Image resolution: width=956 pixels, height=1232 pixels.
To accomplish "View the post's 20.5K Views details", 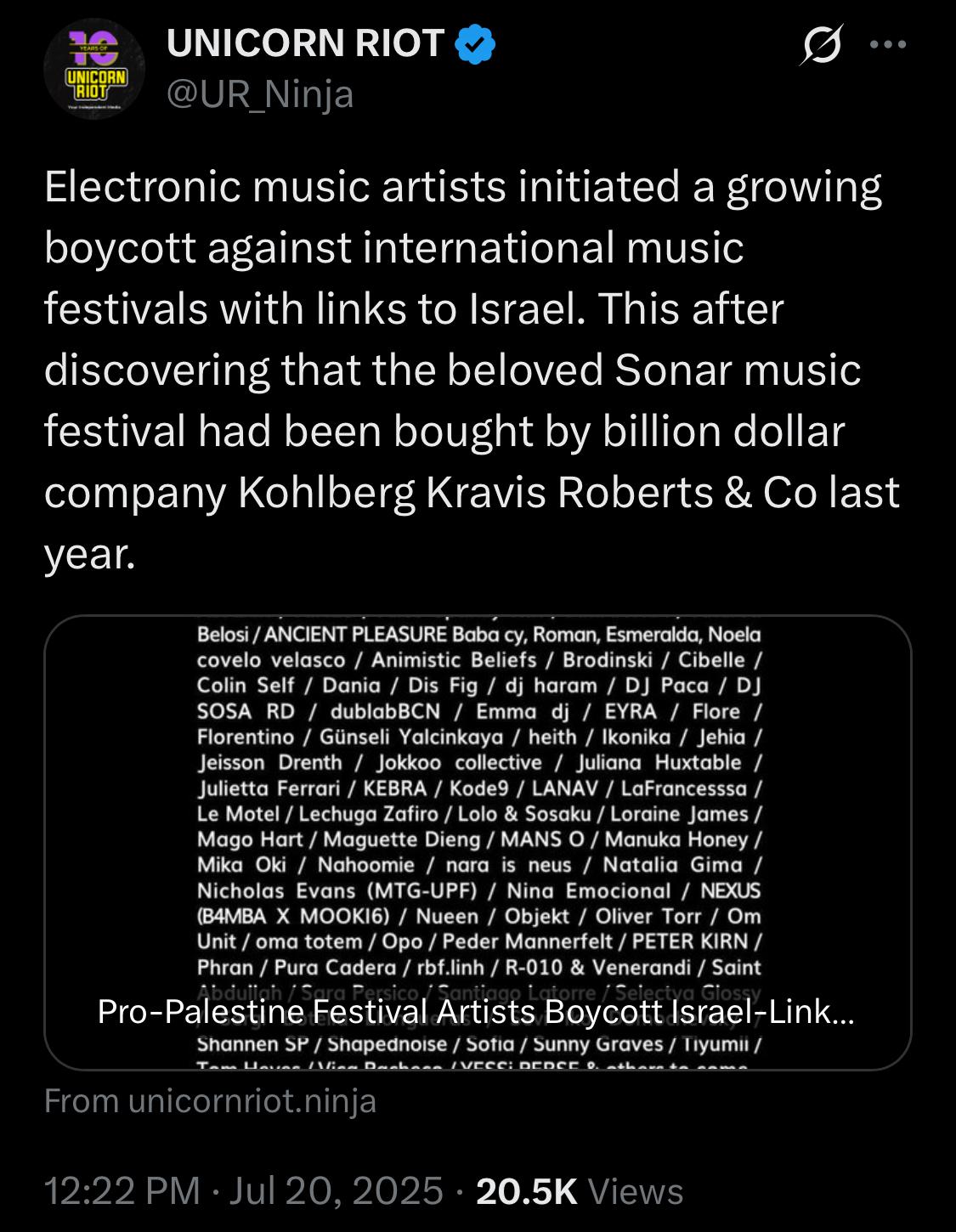I will pos(580,1191).
